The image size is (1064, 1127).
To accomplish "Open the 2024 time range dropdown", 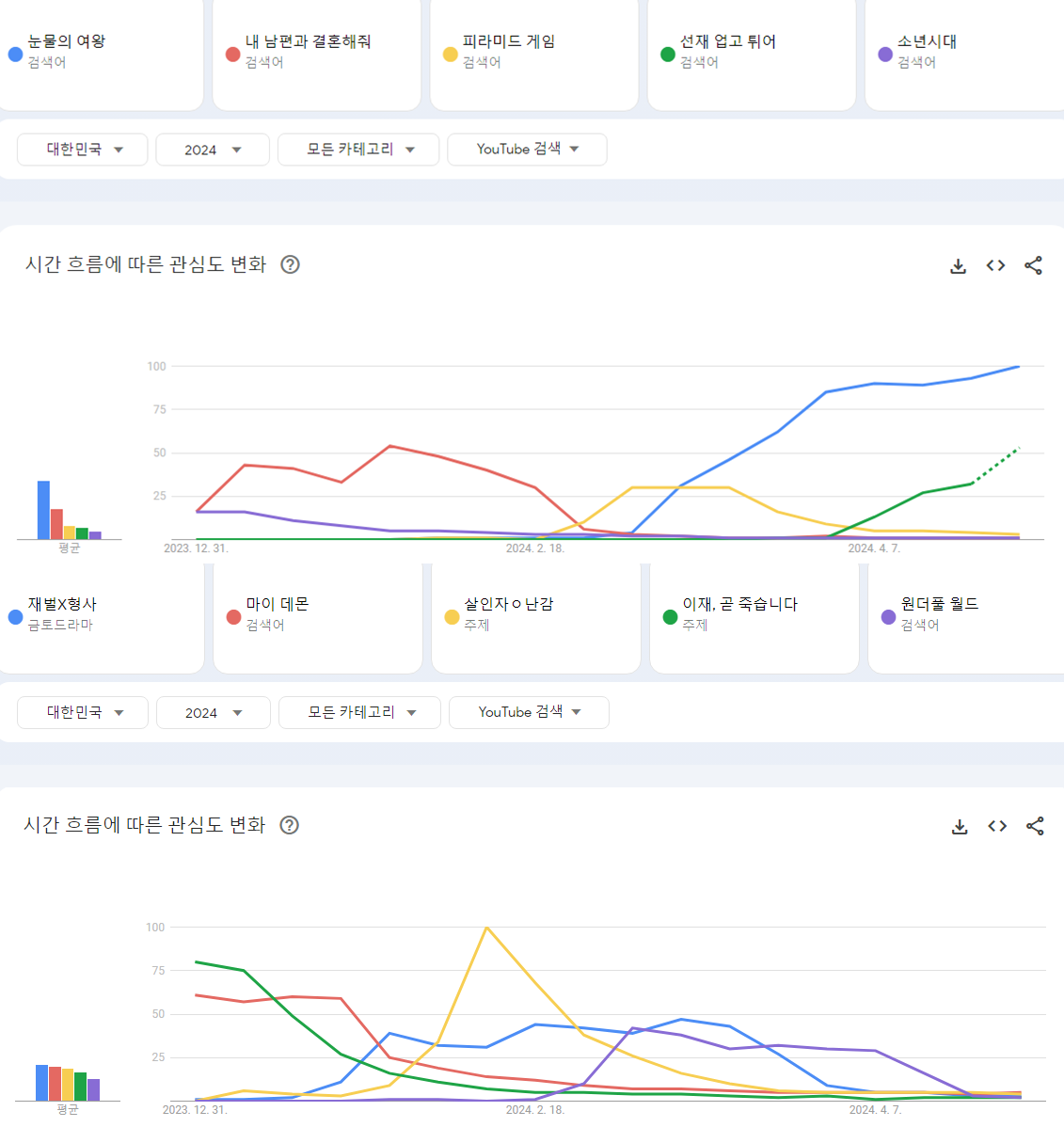I will (x=212, y=149).
